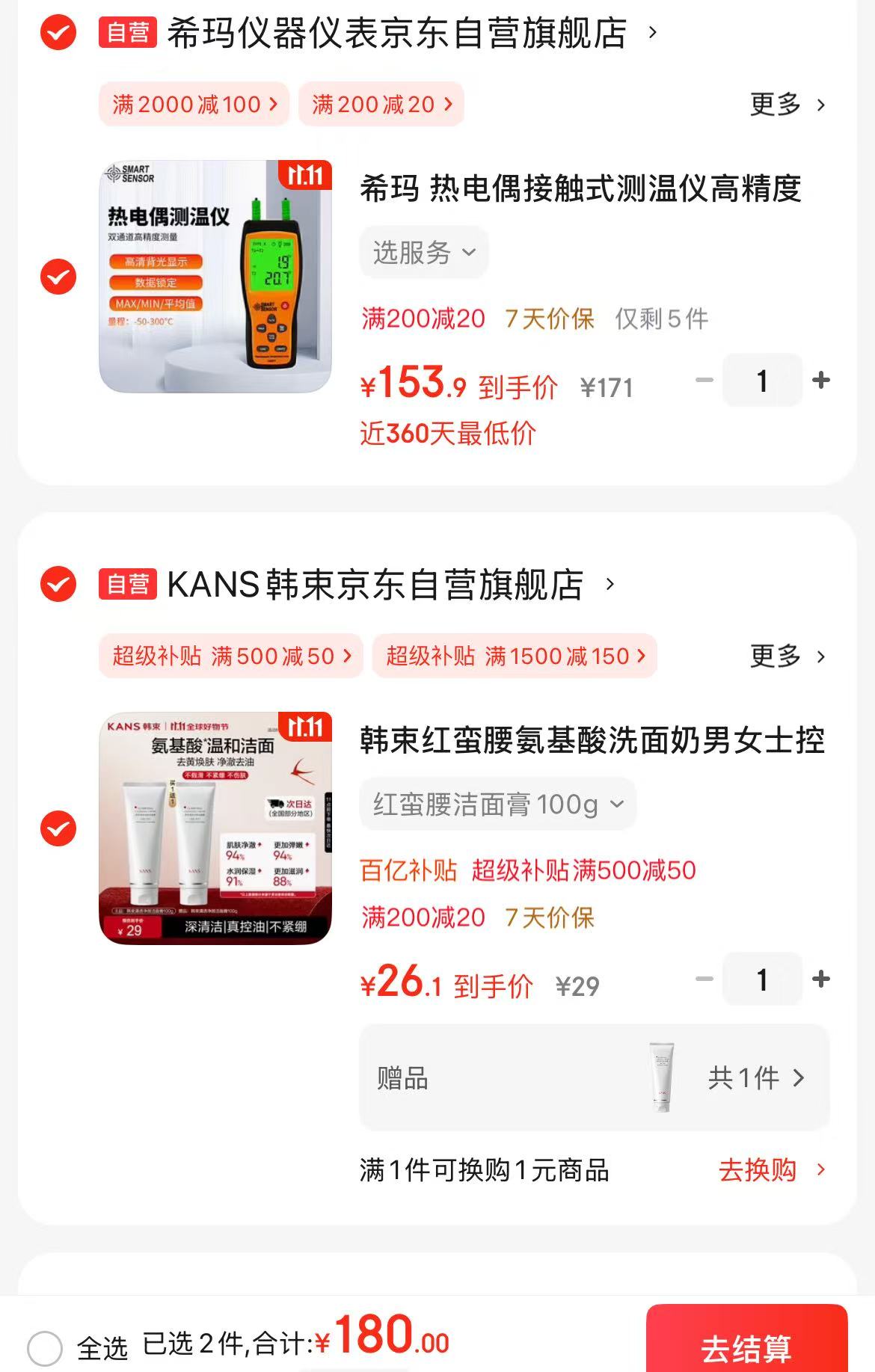Tap the 超级补贴 满1500减150 chip

pos(515,656)
